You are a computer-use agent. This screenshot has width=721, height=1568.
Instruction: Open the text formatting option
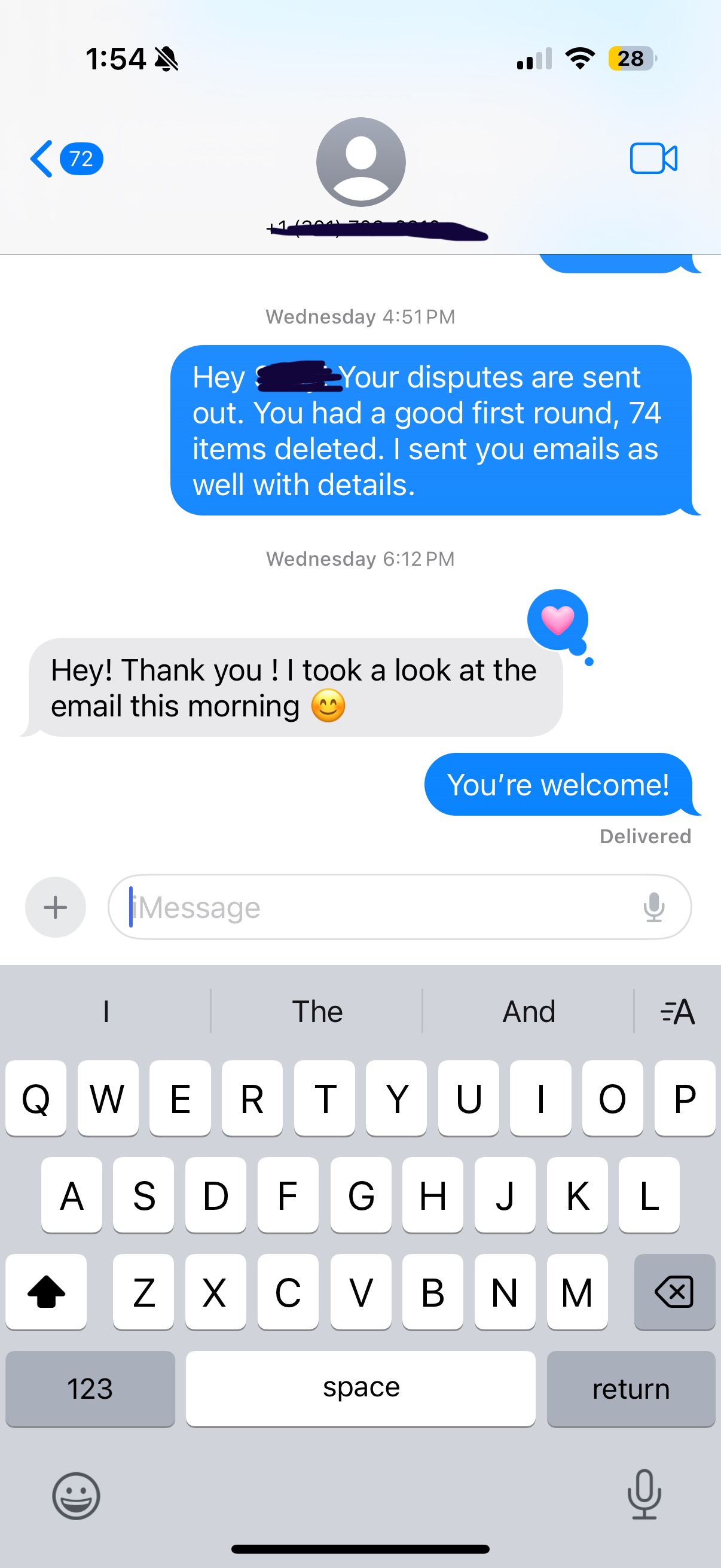677,1012
